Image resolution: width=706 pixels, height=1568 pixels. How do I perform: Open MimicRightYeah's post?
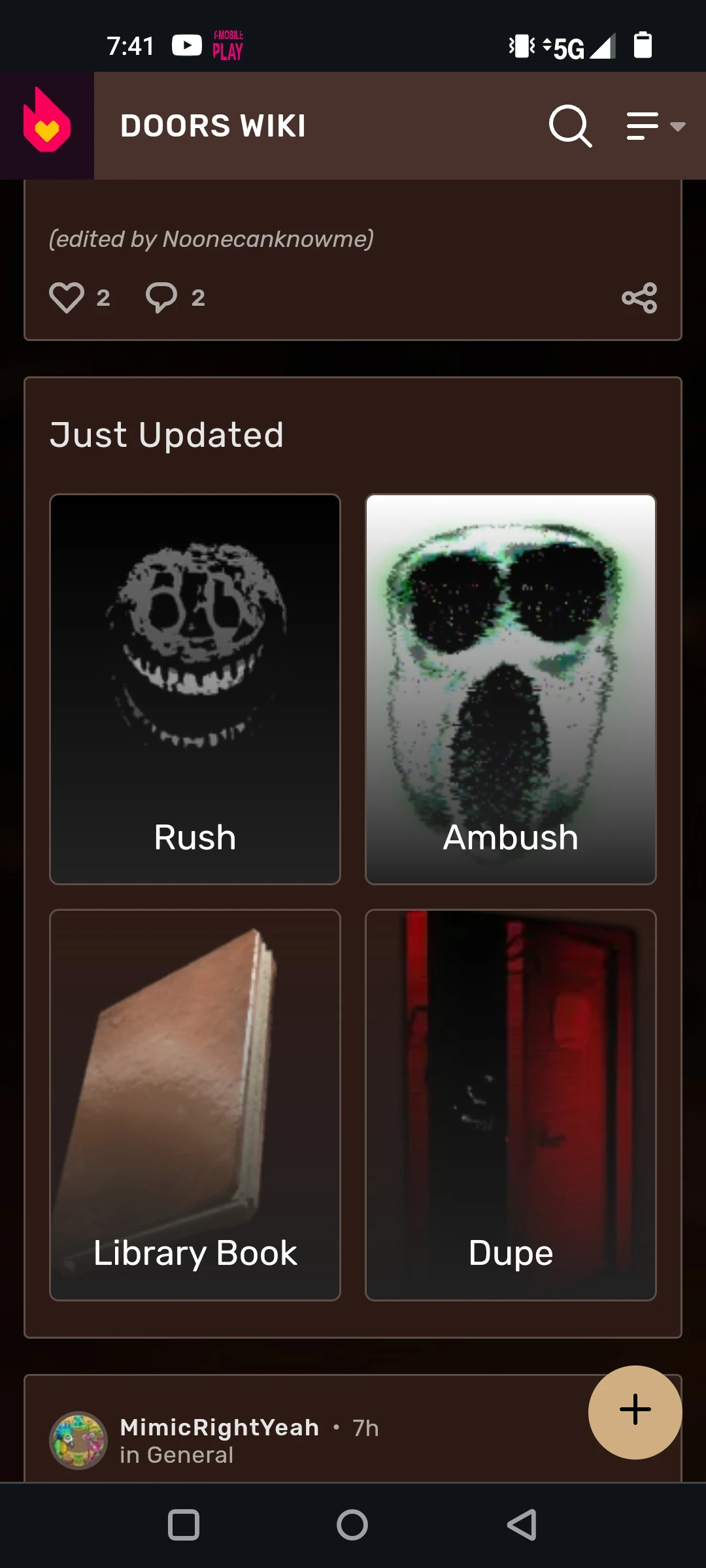click(220, 1428)
